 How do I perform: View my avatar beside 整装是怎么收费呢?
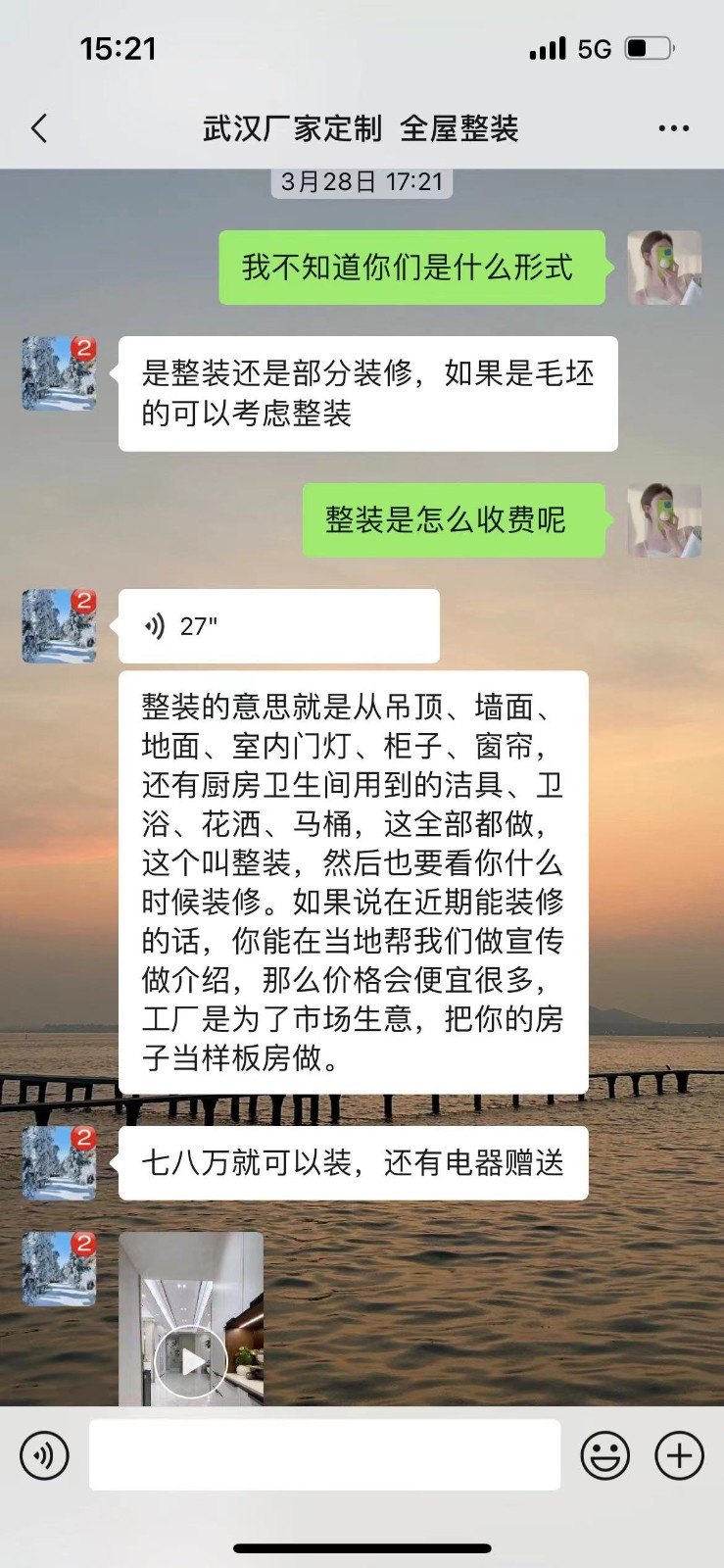[664, 520]
